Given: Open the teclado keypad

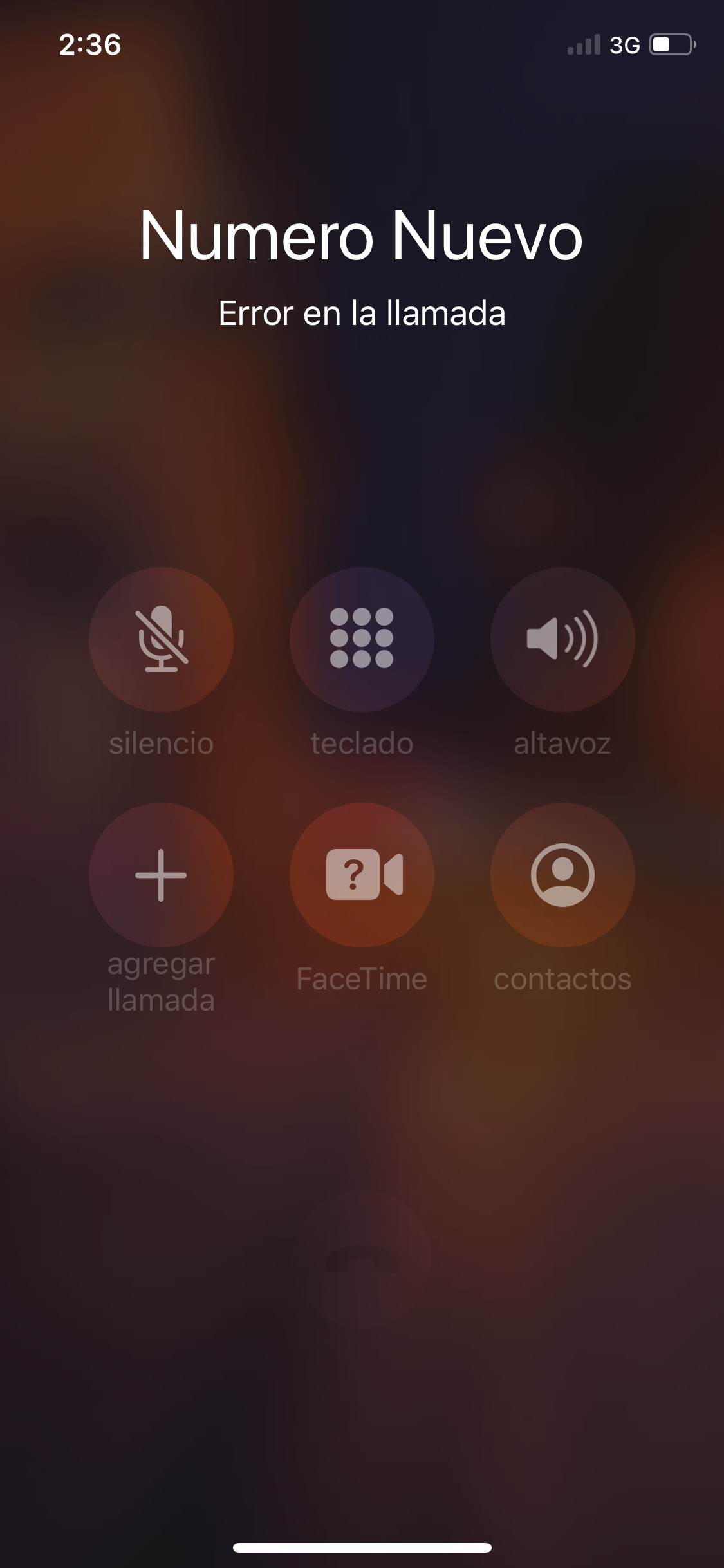Looking at the screenshot, I should [x=362, y=639].
